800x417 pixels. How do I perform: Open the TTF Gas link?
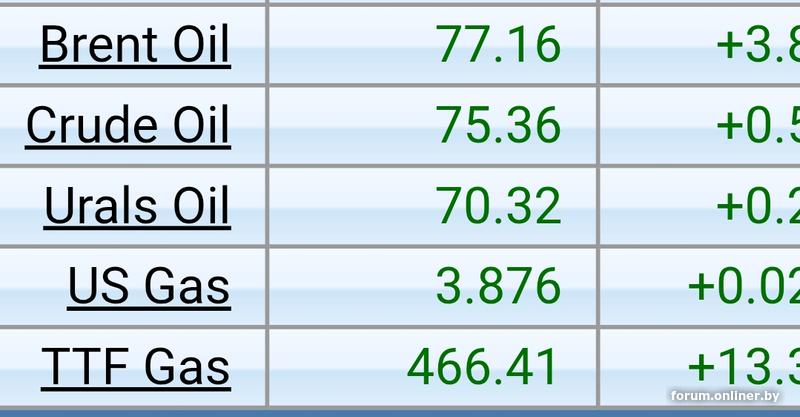pyautogui.click(x=135, y=366)
